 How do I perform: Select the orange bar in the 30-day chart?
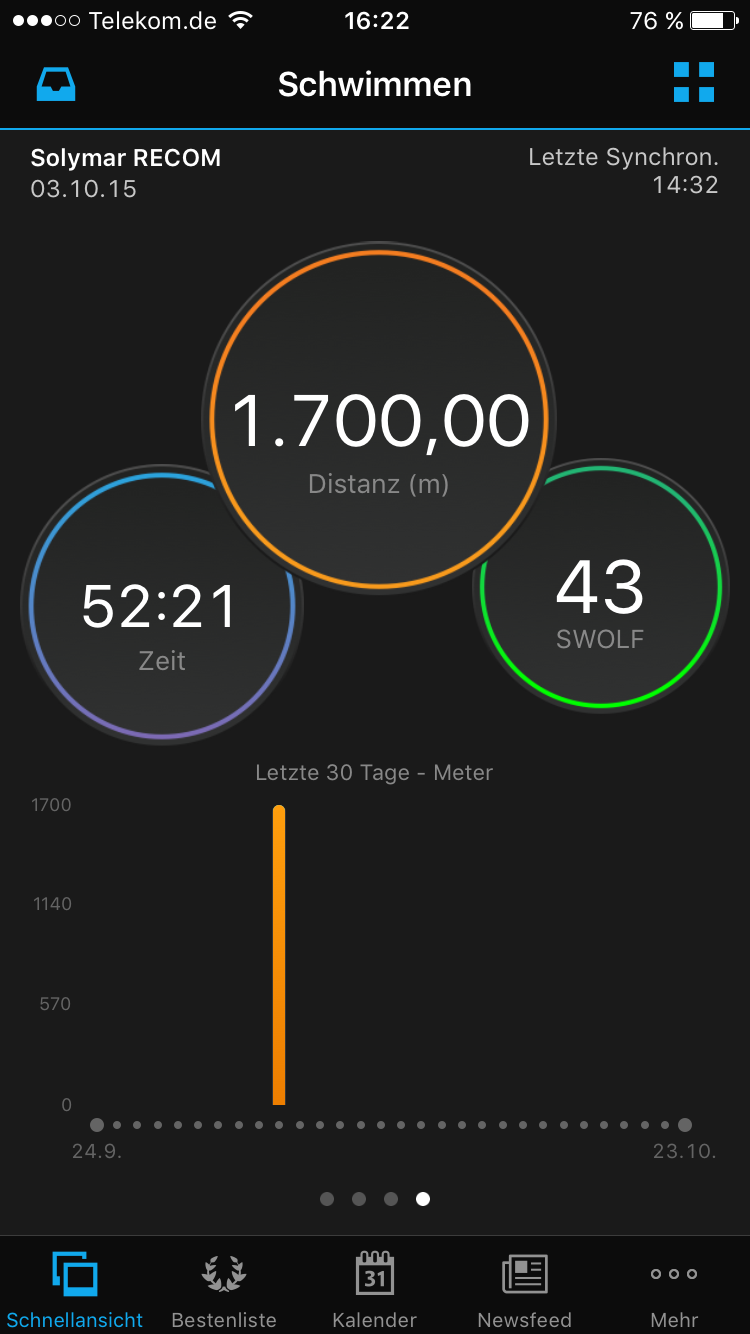pos(279,955)
